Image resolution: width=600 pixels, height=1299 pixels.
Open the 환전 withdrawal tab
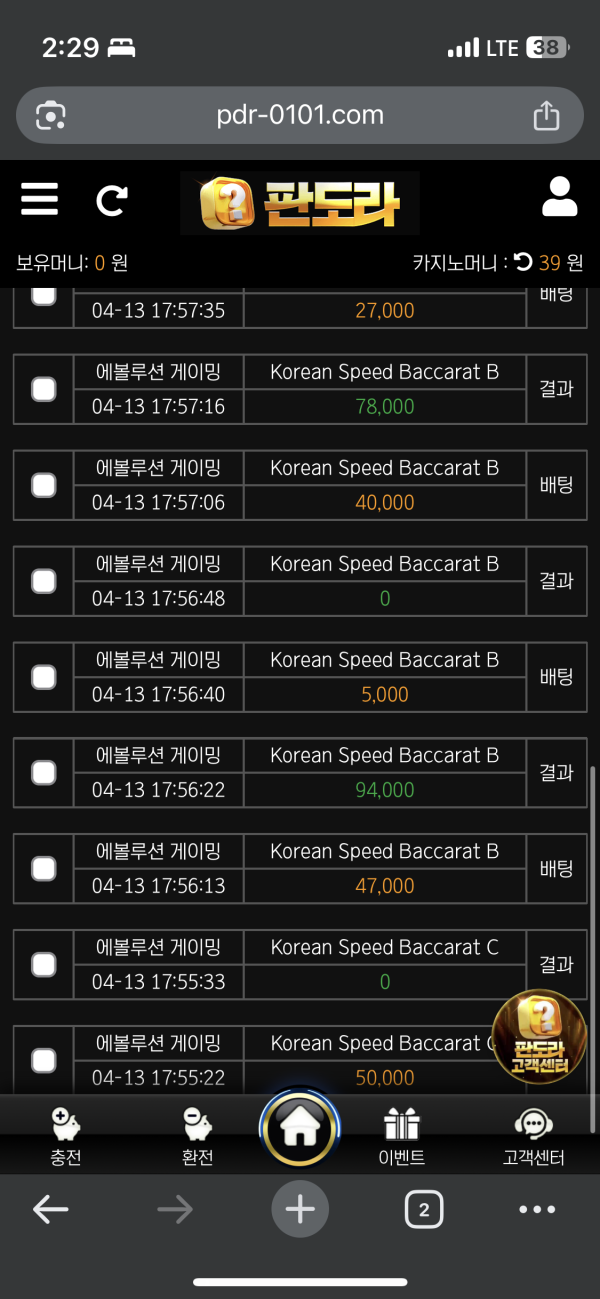click(198, 1136)
